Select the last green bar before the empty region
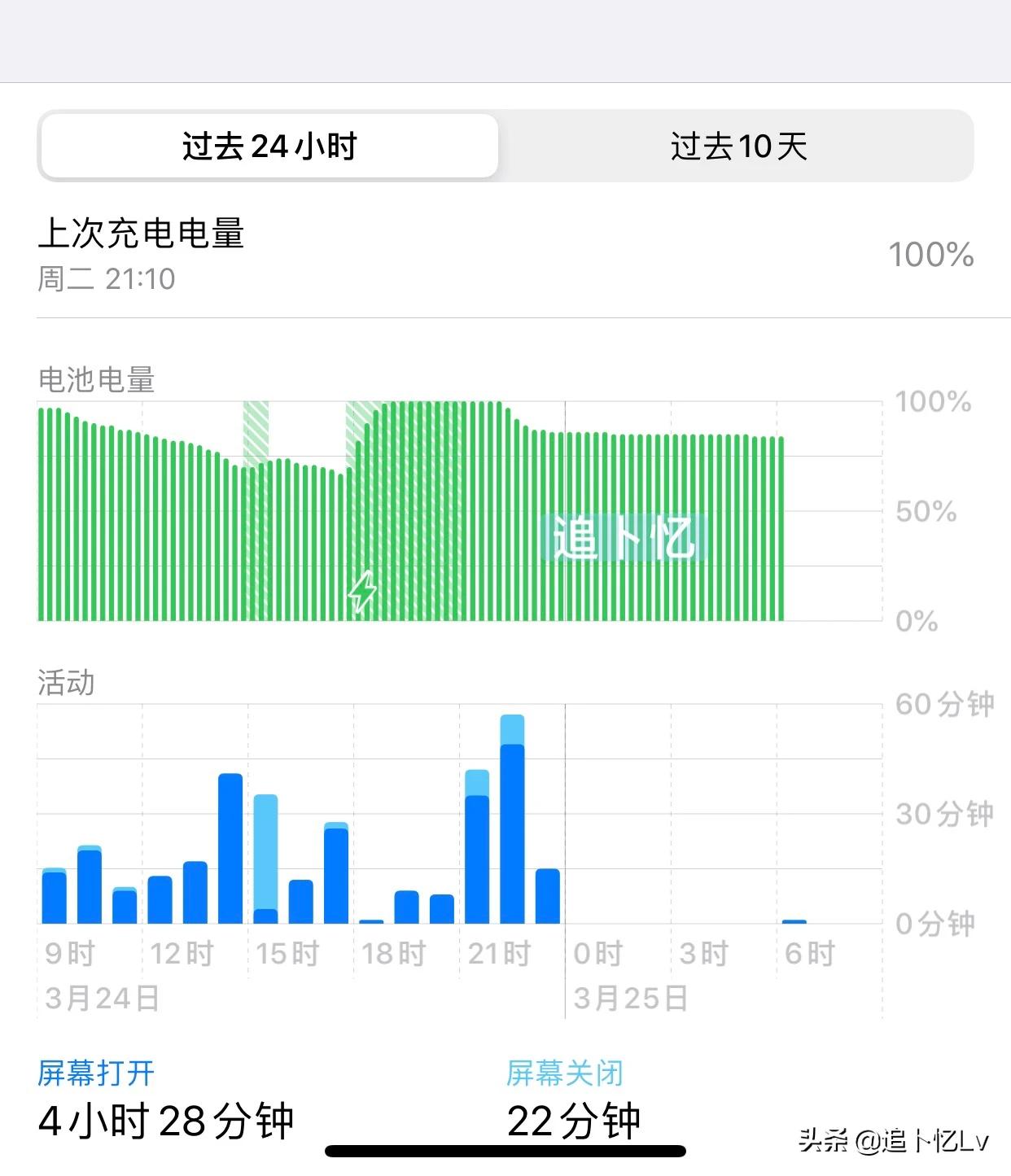Screen dimensions: 1011x1176 (x=780, y=529)
